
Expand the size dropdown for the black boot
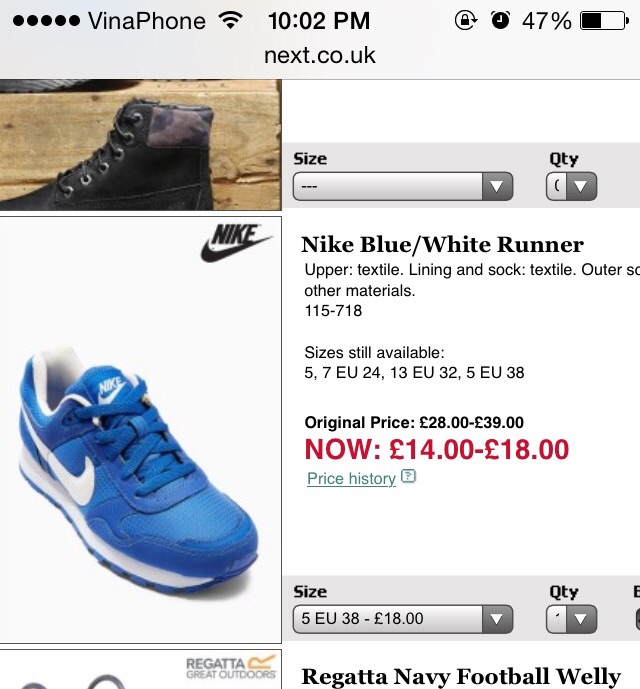[402, 186]
